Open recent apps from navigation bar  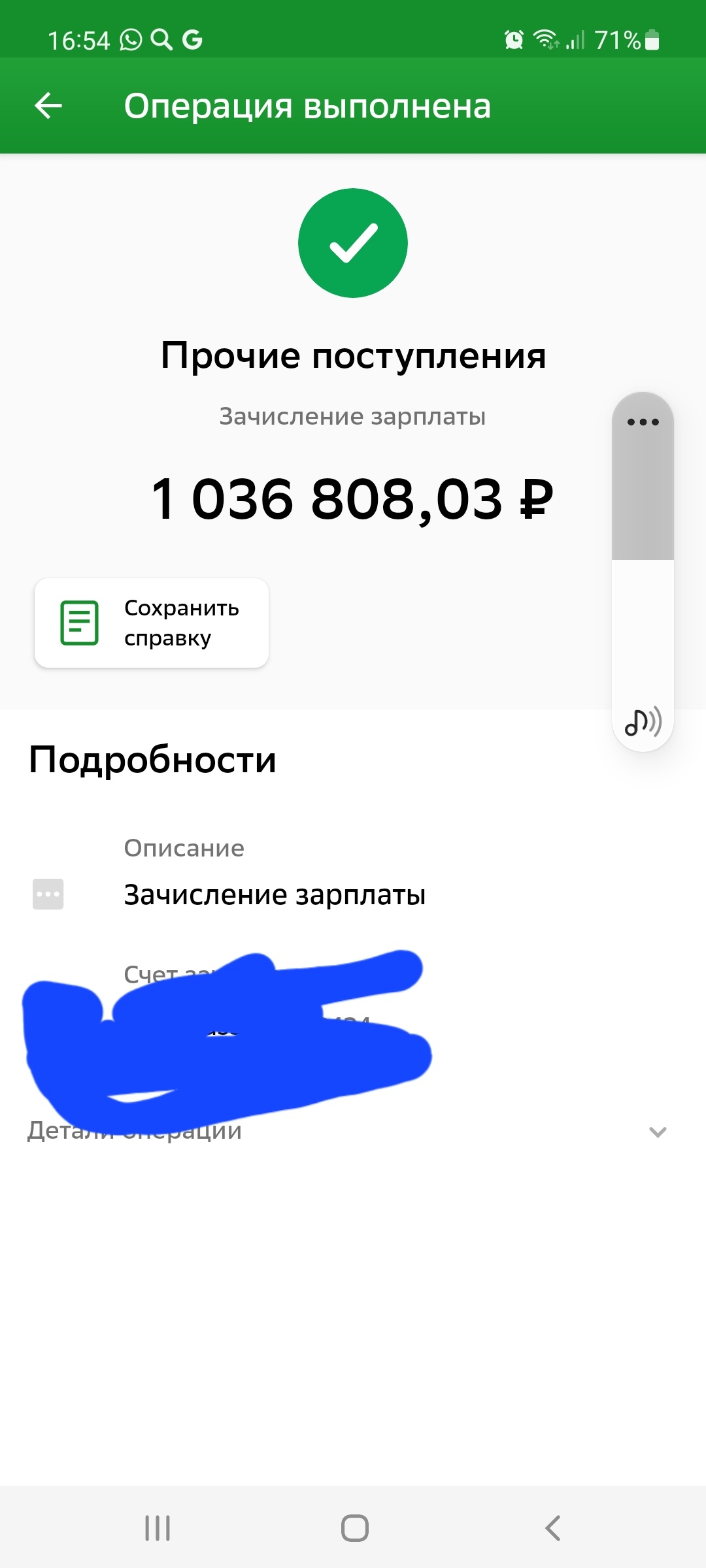pos(158,1528)
